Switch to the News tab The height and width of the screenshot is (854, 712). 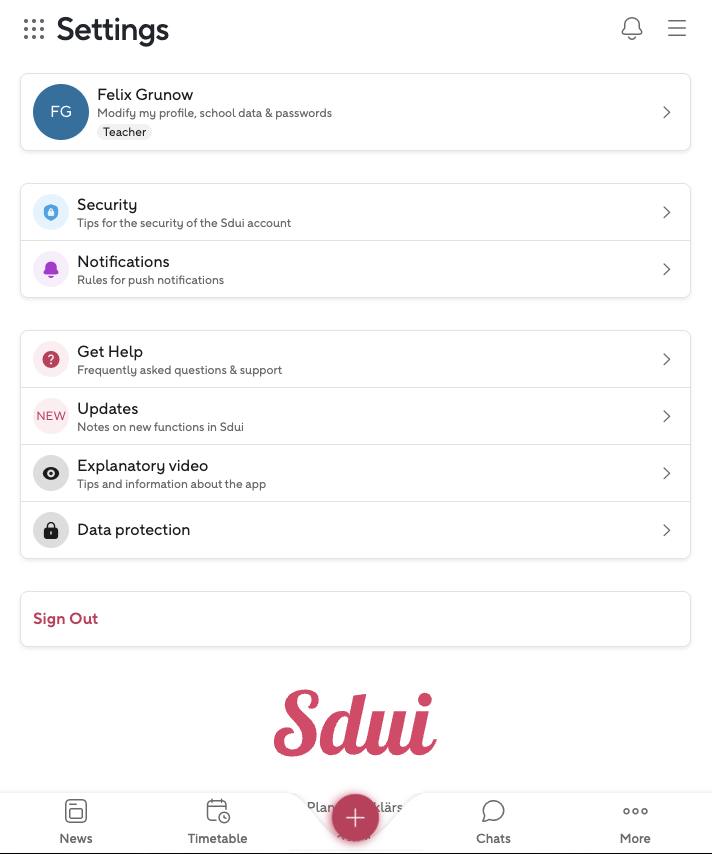pyautogui.click(x=76, y=821)
